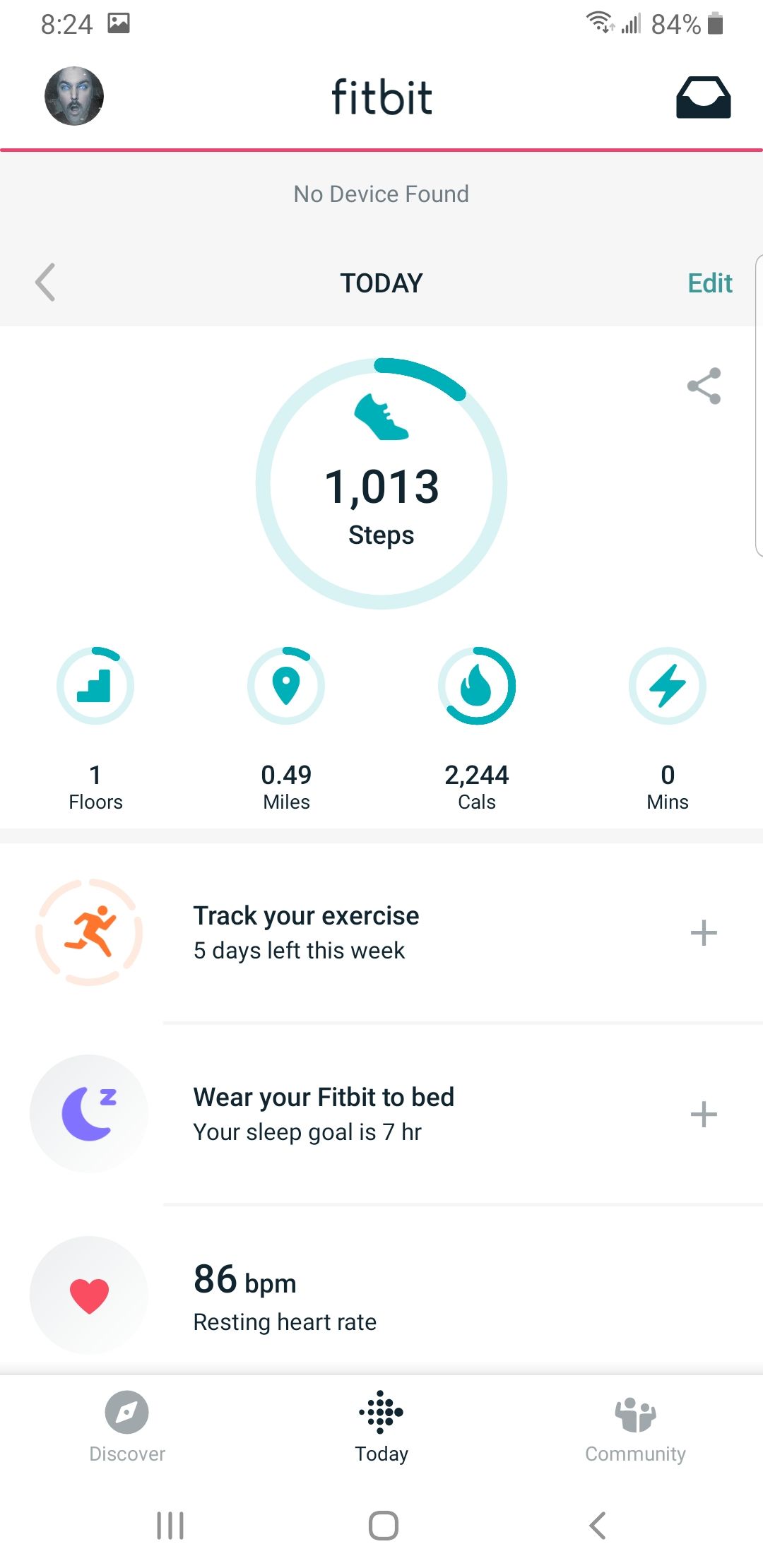The image size is (763, 1568).
Task: Open the Cals burned stat
Action: 477,729
